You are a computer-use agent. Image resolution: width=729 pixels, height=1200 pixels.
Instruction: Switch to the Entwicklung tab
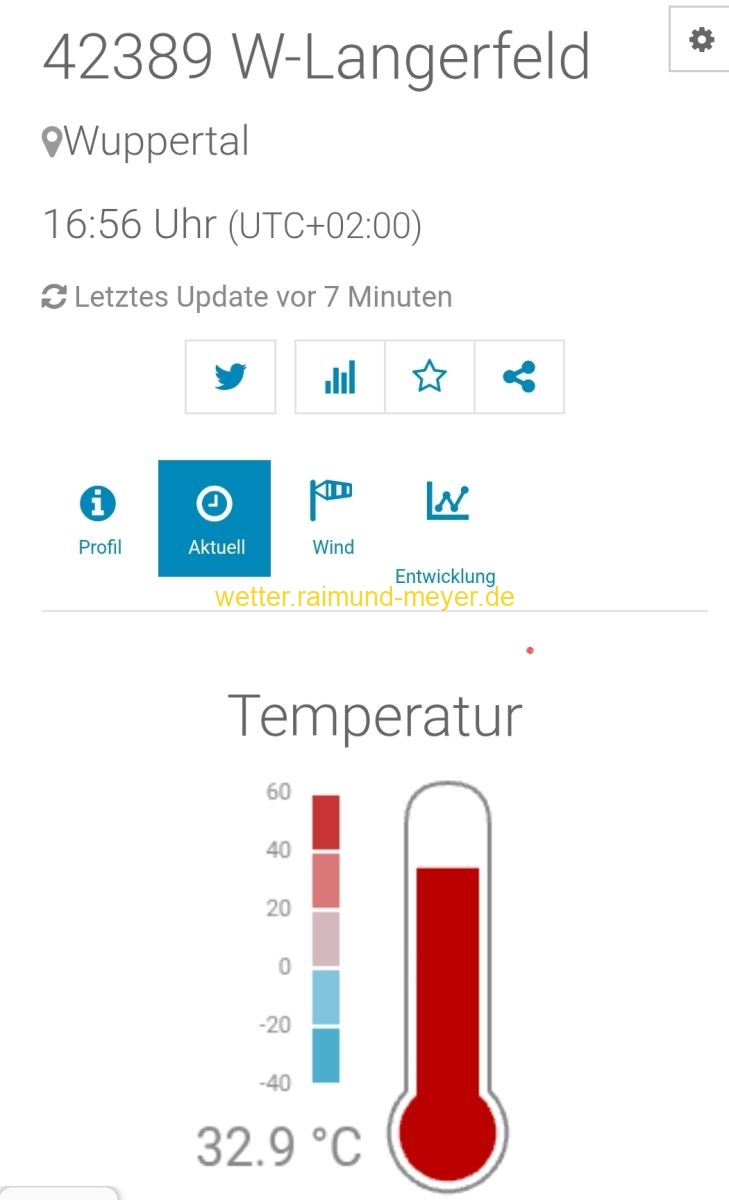point(446,530)
